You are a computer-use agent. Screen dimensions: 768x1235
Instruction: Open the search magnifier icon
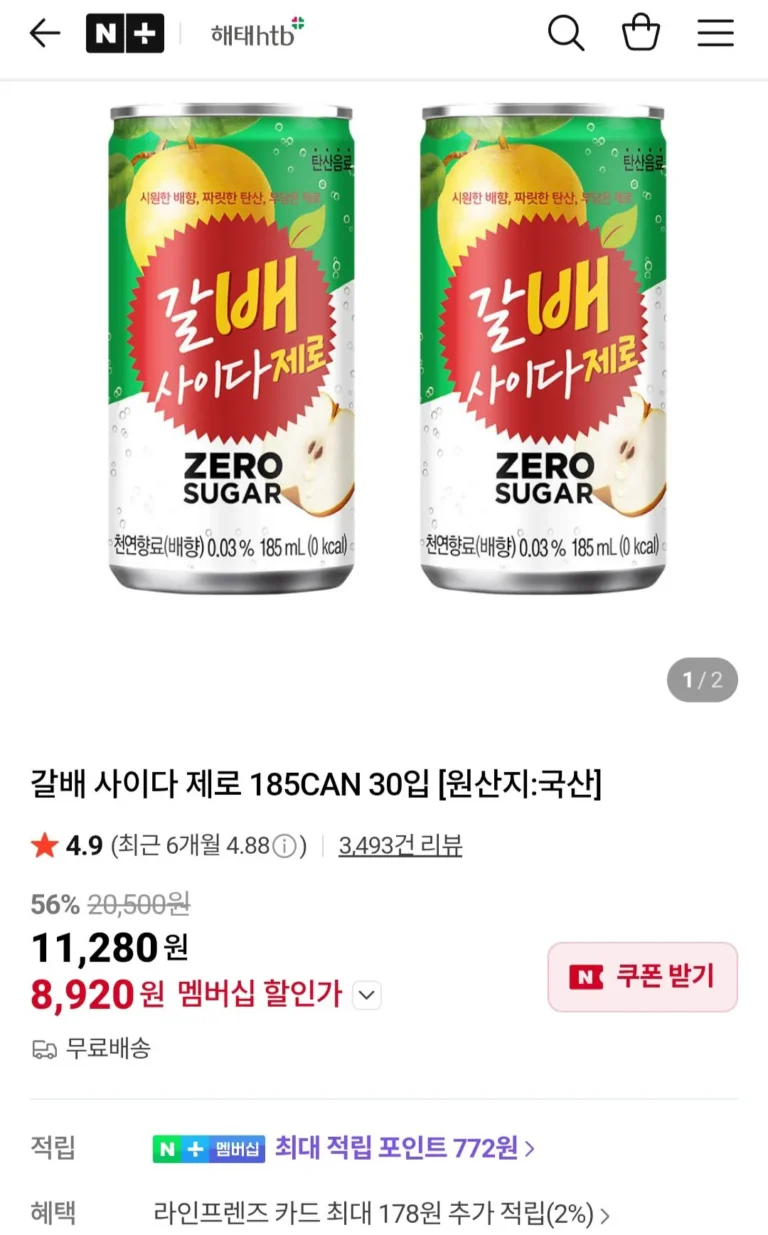(565, 34)
